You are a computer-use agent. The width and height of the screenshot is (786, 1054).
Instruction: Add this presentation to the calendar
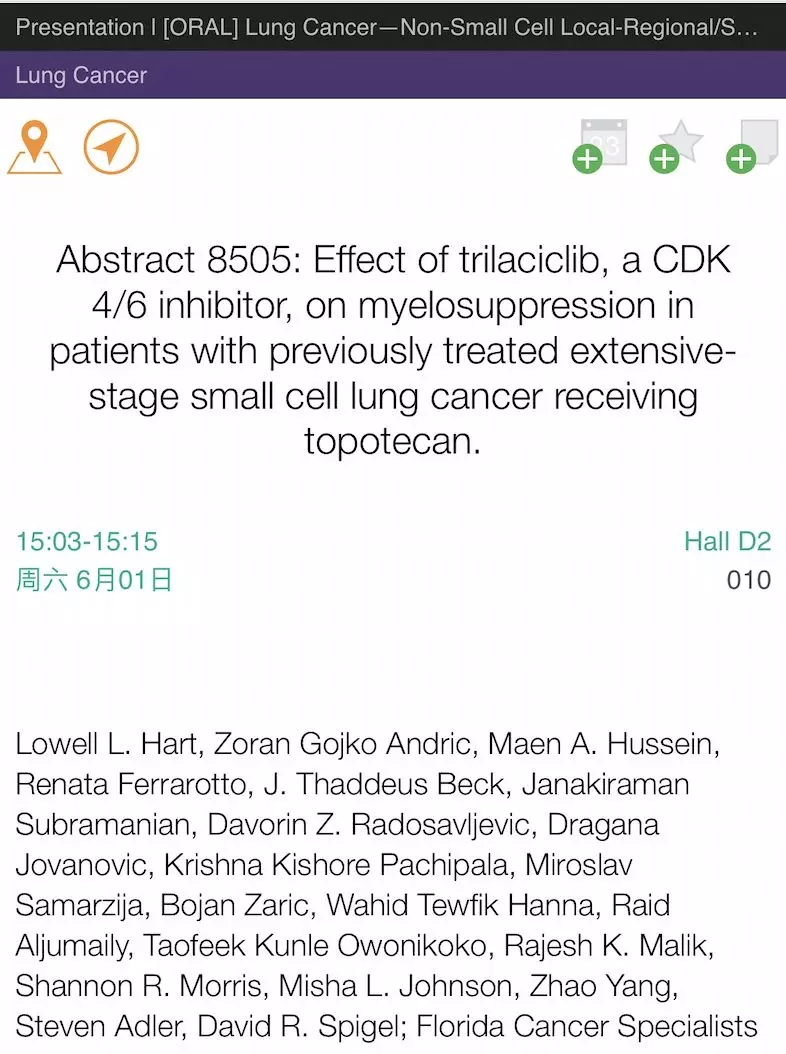(601, 146)
